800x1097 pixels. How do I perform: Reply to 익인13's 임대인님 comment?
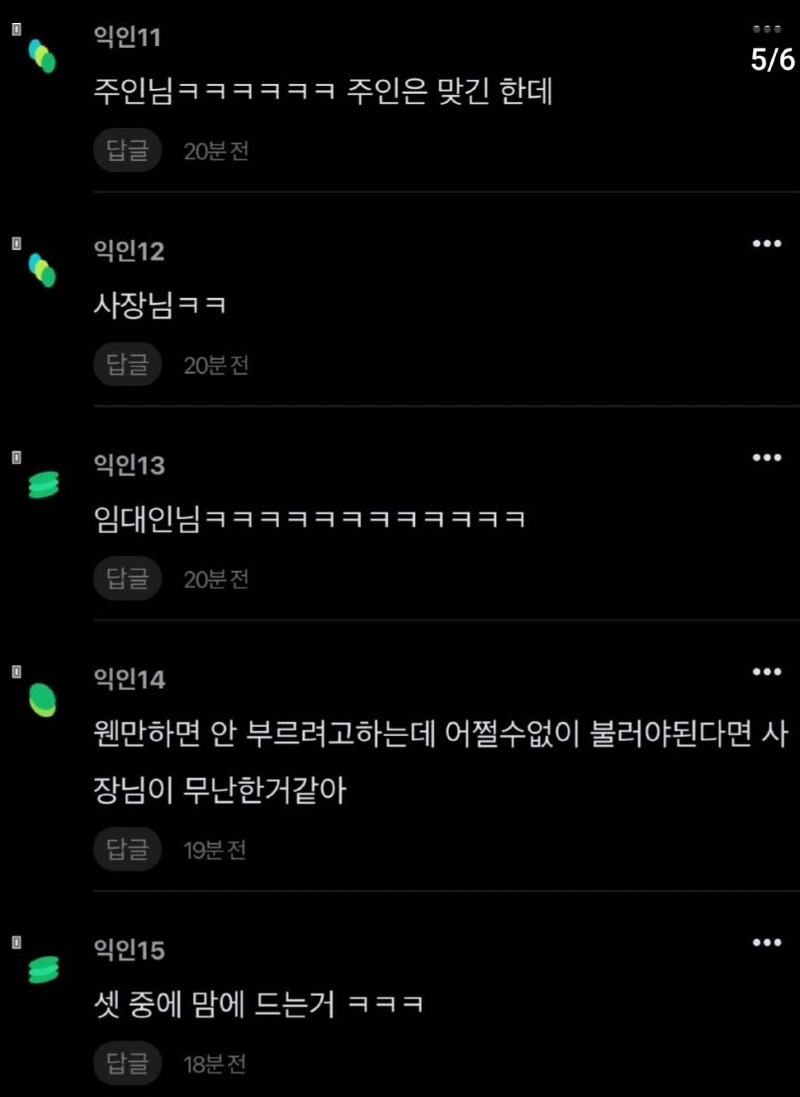click(x=127, y=578)
